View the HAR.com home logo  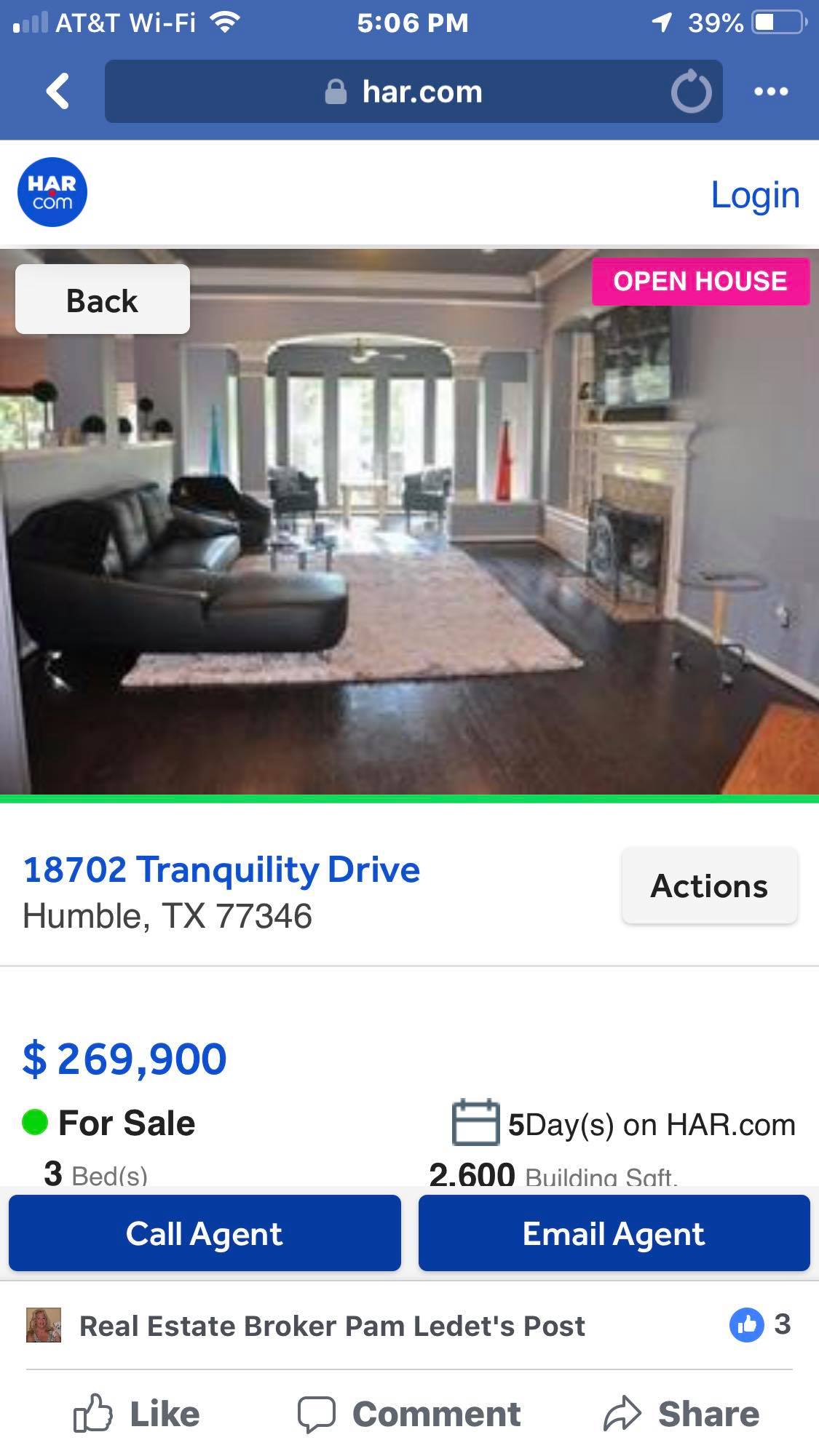52,193
